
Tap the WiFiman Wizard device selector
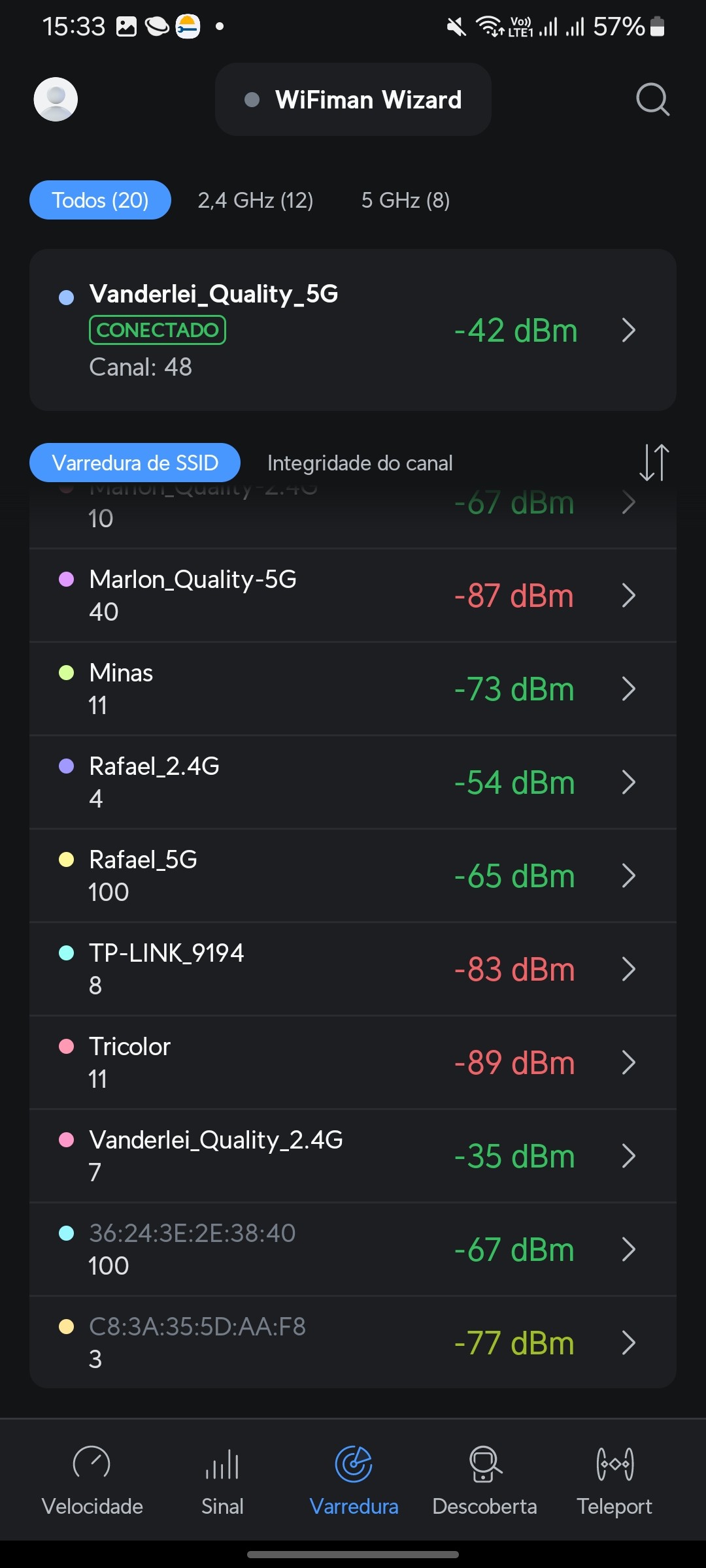point(353,99)
